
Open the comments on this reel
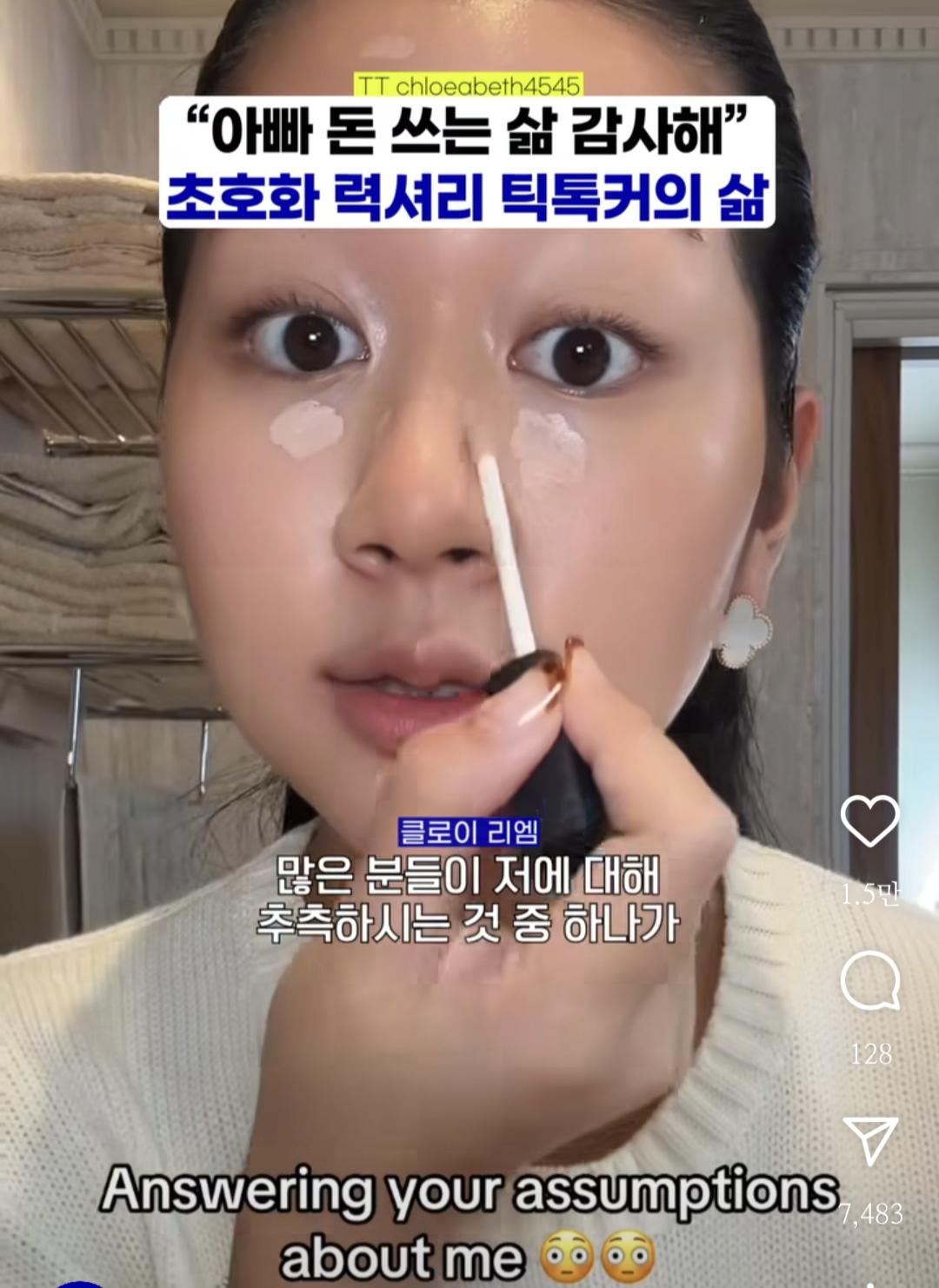coord(869,981)
